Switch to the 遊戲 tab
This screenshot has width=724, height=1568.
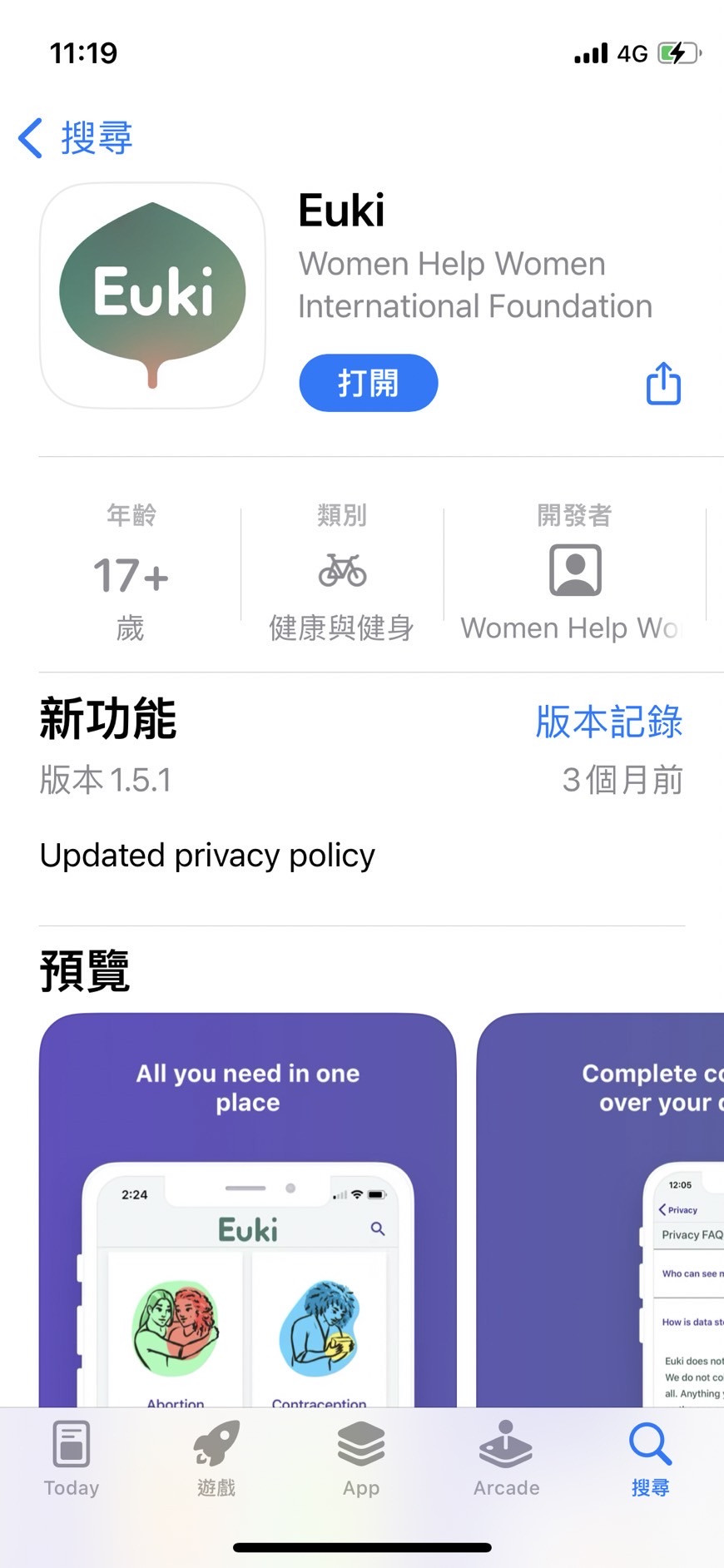216,1459
